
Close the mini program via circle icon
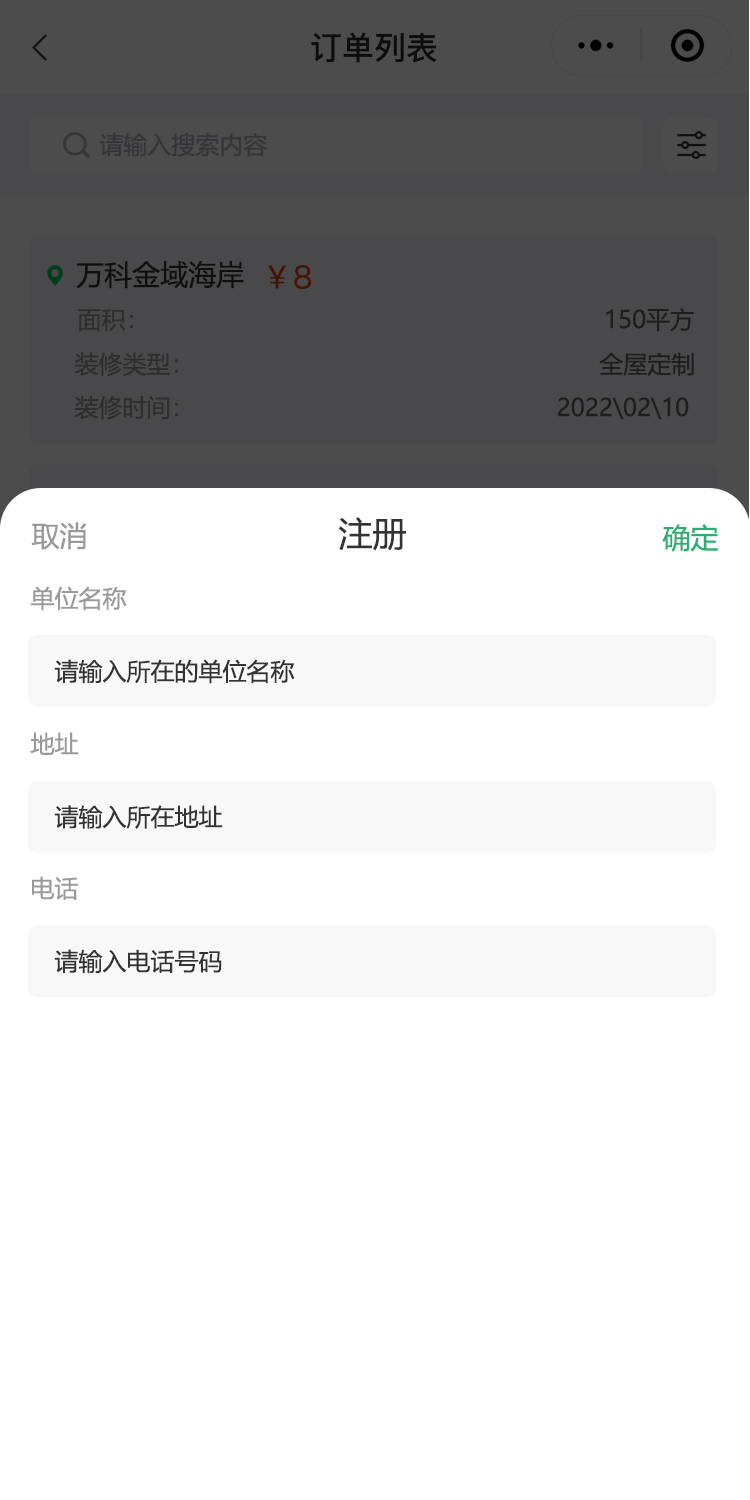pos(687,46)
